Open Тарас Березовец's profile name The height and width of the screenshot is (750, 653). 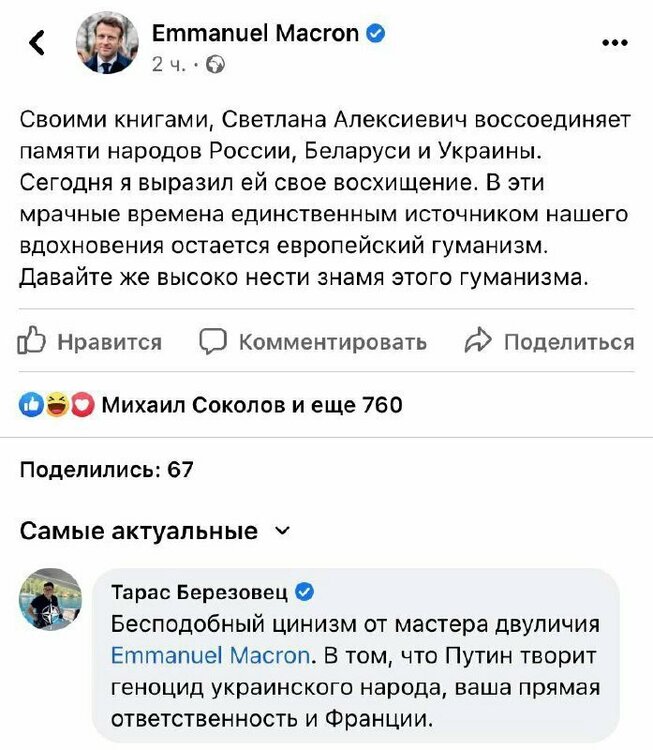(200, 592)
